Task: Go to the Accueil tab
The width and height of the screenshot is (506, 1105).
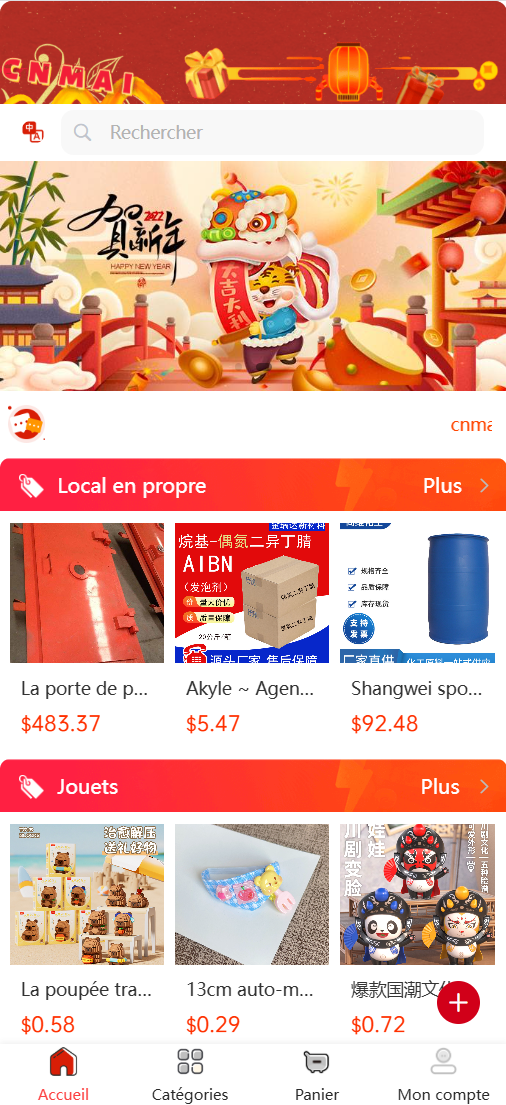Action: [63, 1075]
